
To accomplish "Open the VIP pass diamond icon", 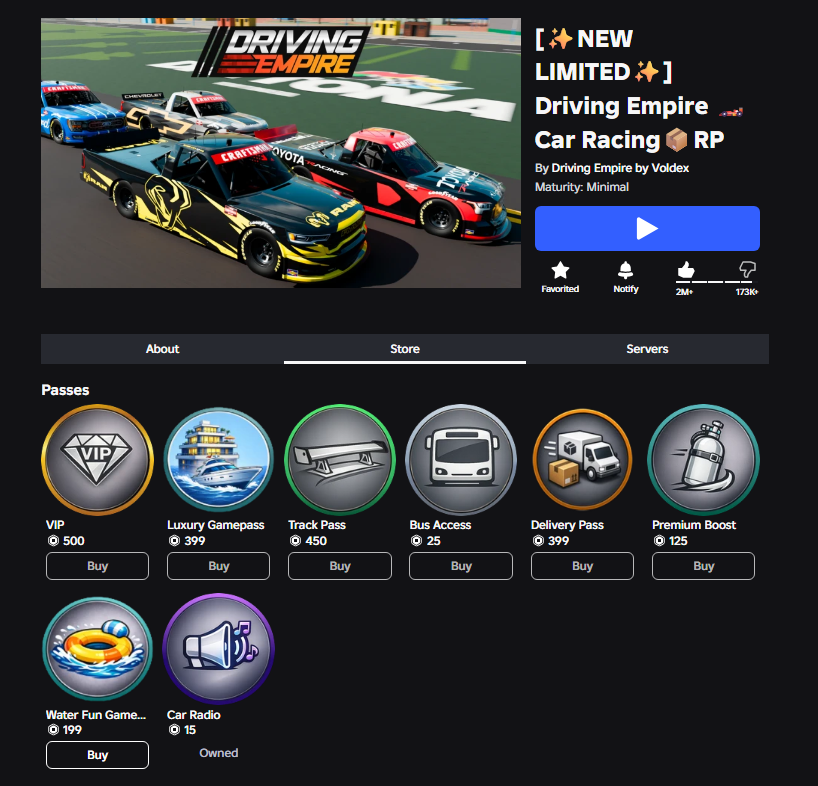I will (98, 459).
